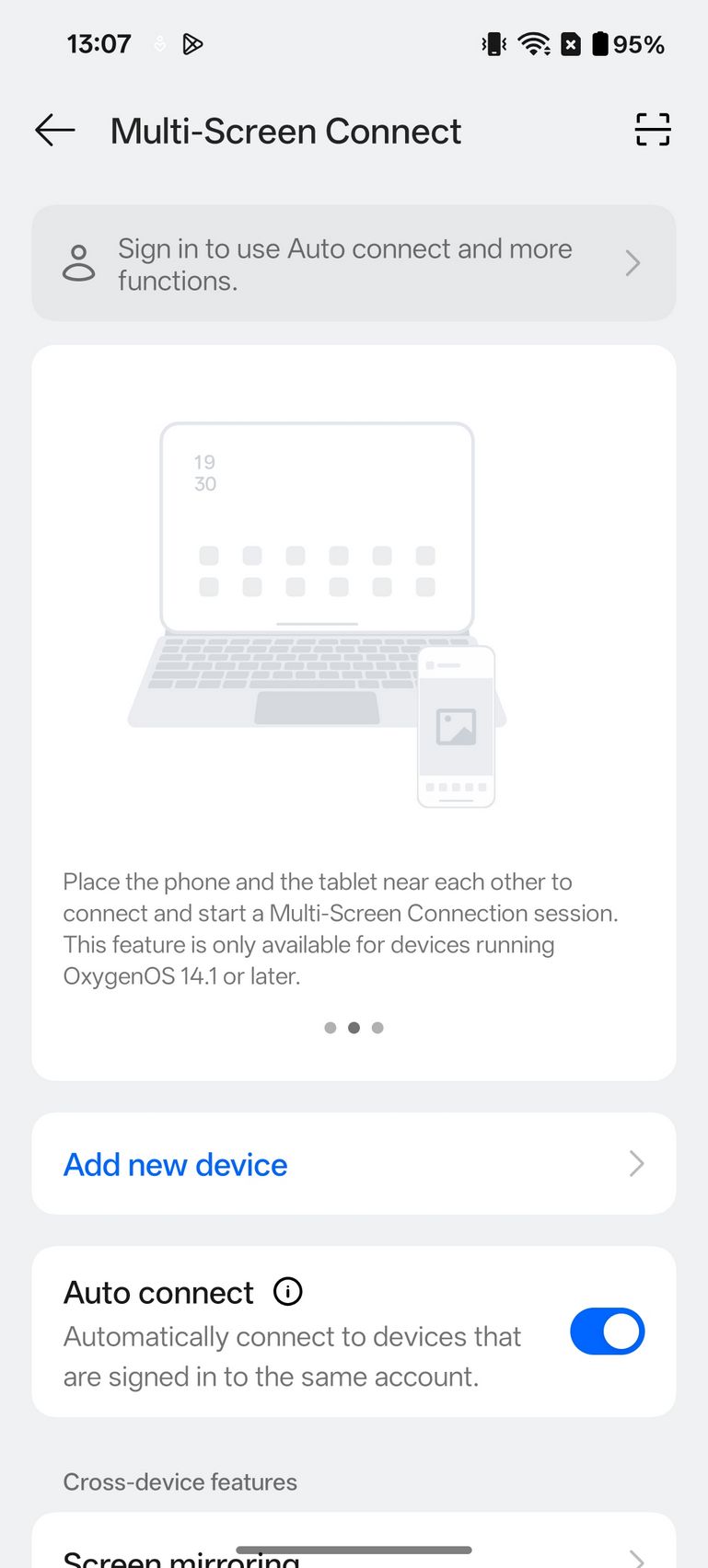Open the scan QR code icon
This screenshot has width=708, height=1568.
(653, 130)
